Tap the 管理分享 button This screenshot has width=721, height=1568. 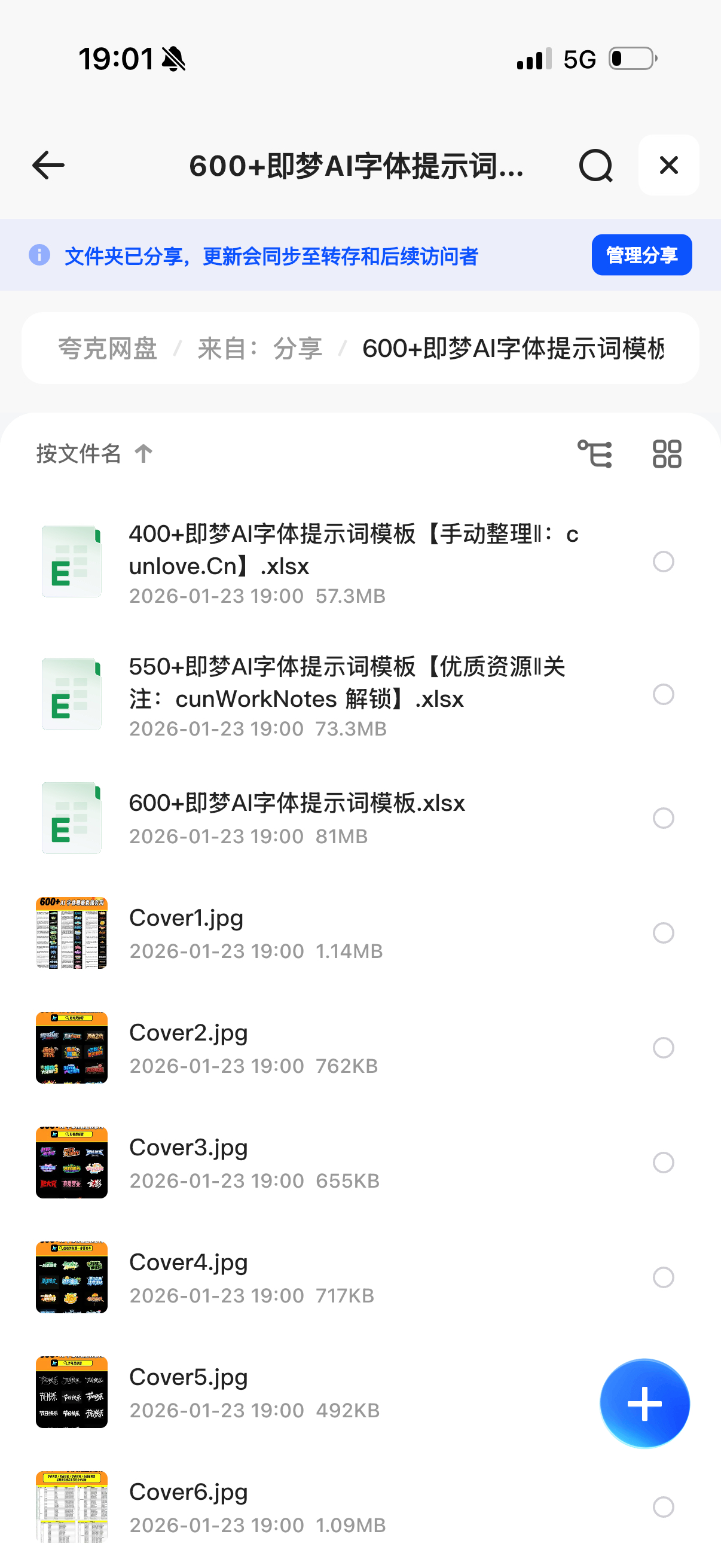641,255
